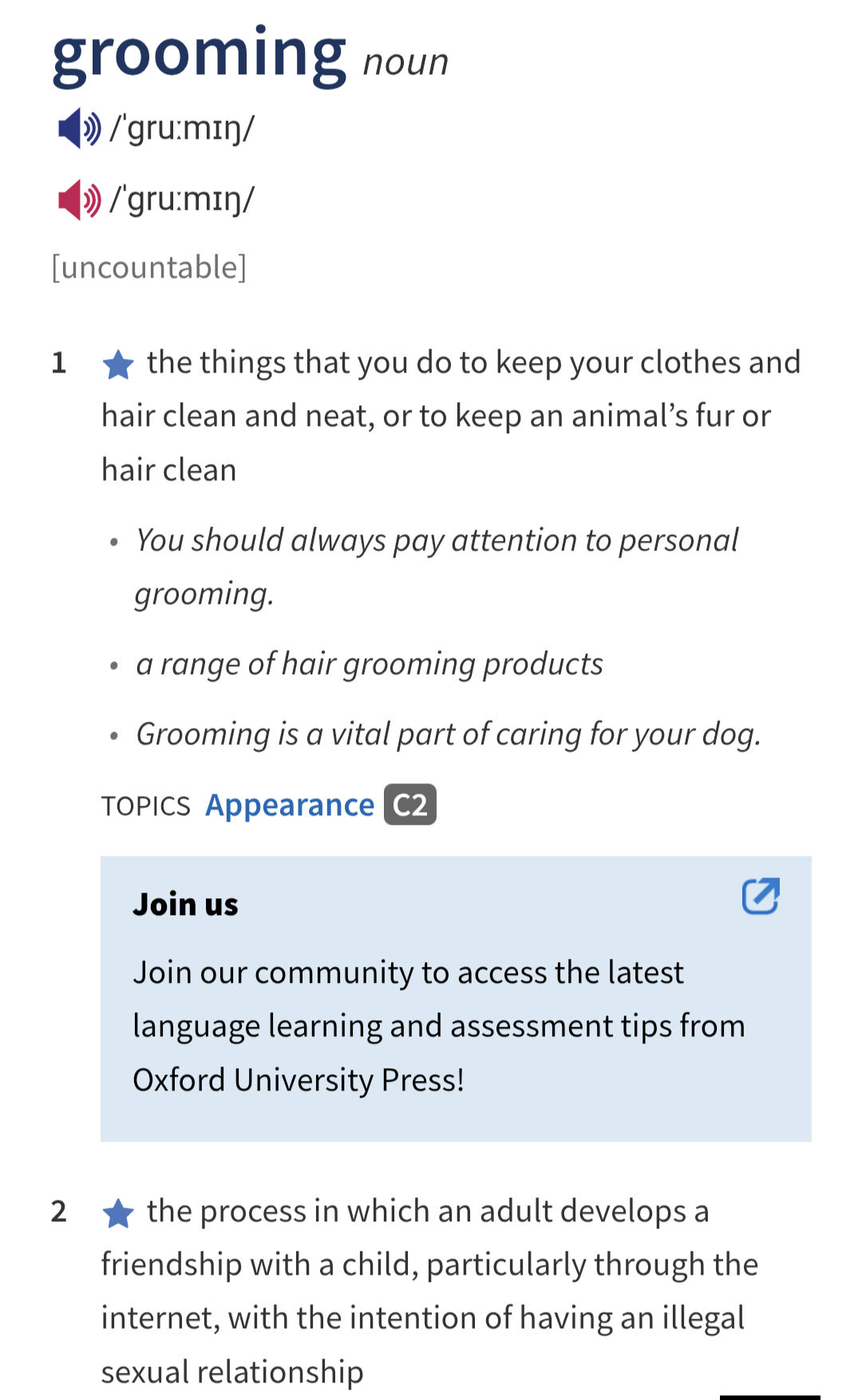Play the red American pronunciation audio

coord(78,199)
